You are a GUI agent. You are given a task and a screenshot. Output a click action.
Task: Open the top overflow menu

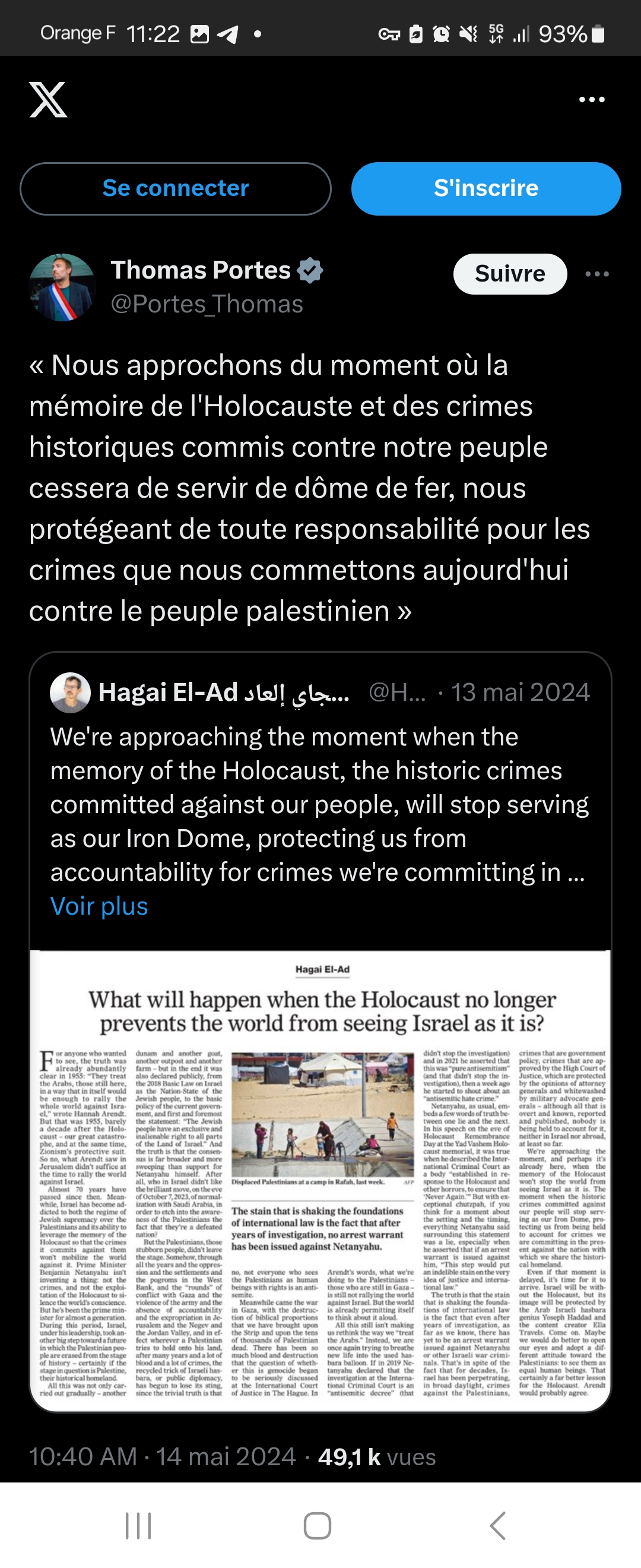point(591,99)
